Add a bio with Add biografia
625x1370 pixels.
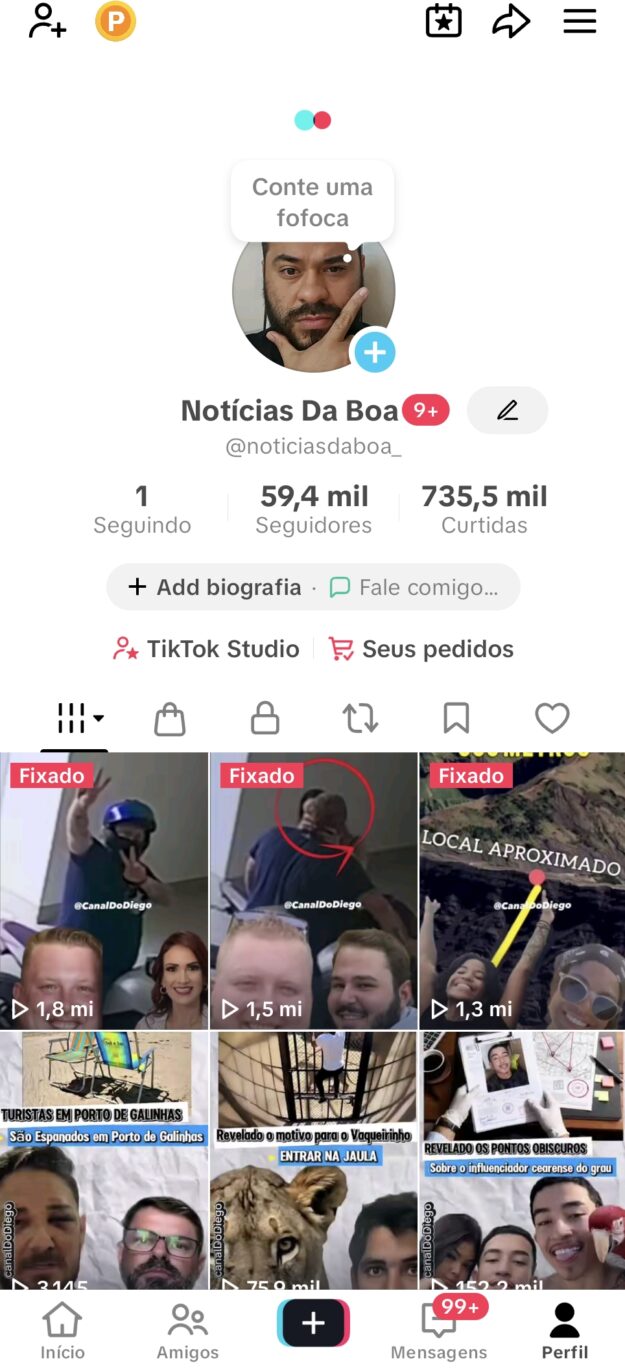coord(215,587)
